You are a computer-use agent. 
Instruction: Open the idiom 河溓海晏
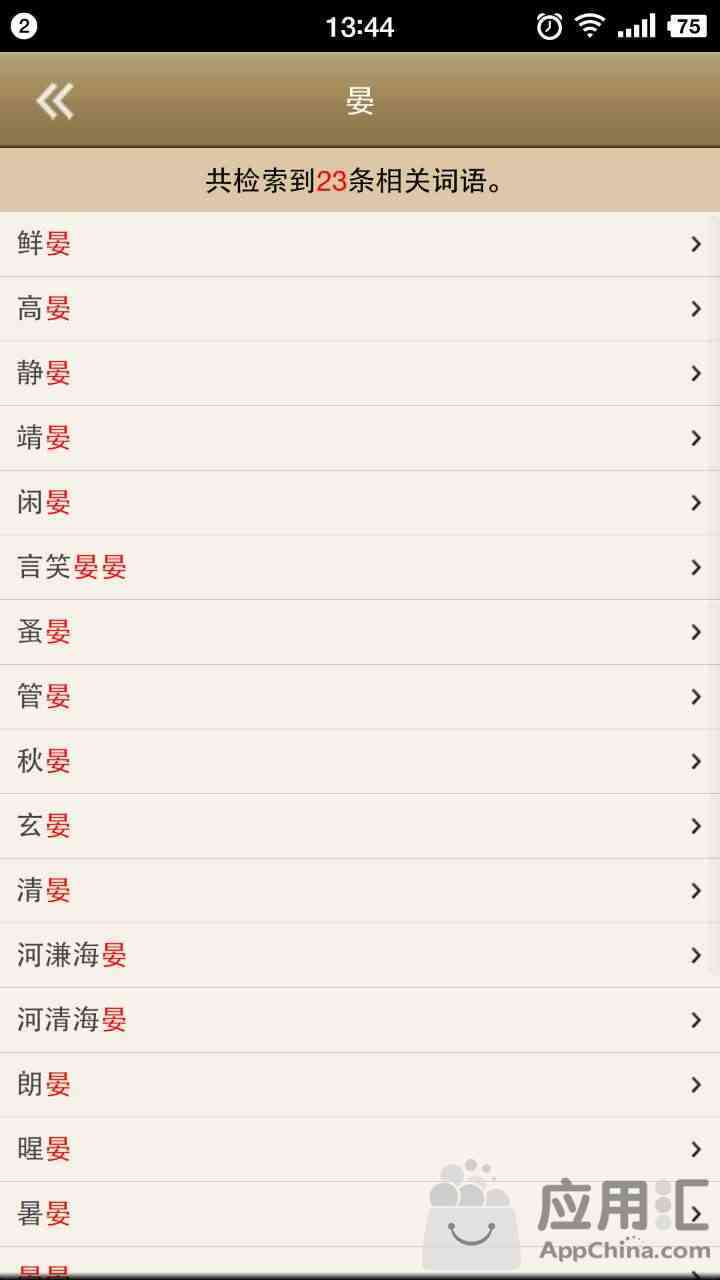click(360, 956)
